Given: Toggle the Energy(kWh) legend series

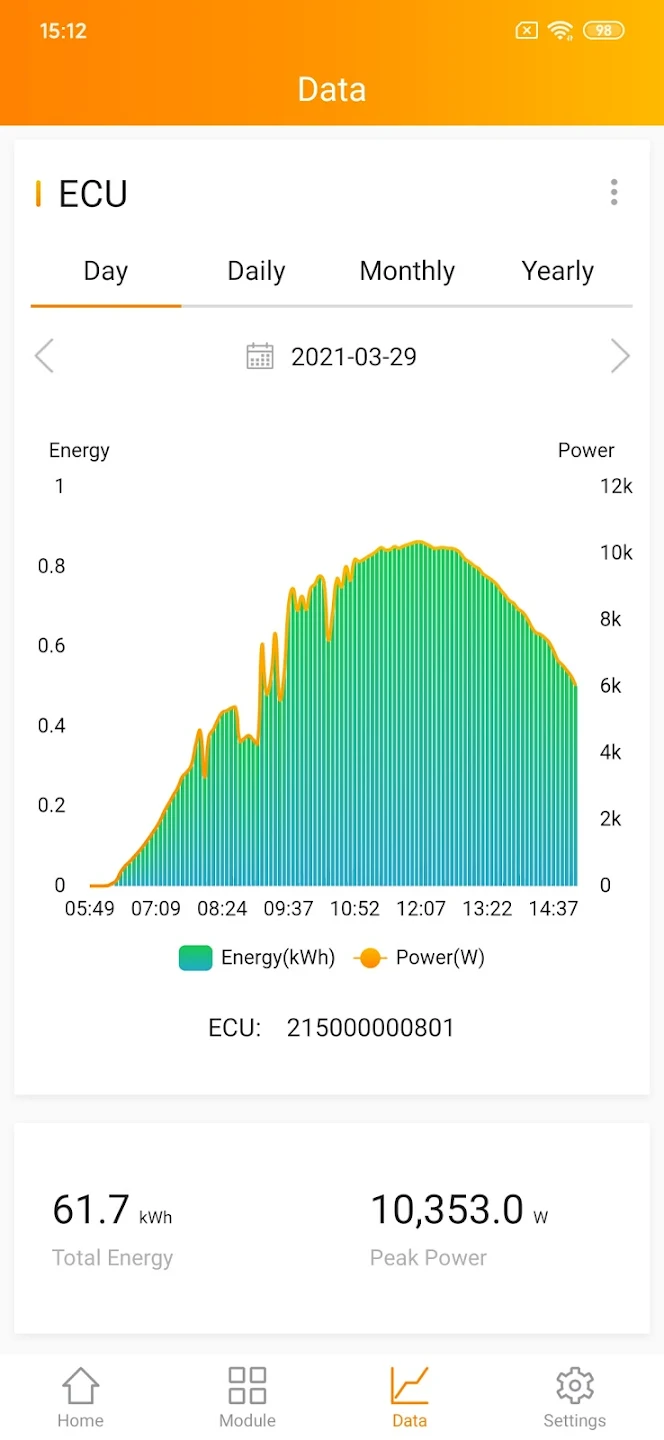Looking at the screenshot, I should 256,958.
